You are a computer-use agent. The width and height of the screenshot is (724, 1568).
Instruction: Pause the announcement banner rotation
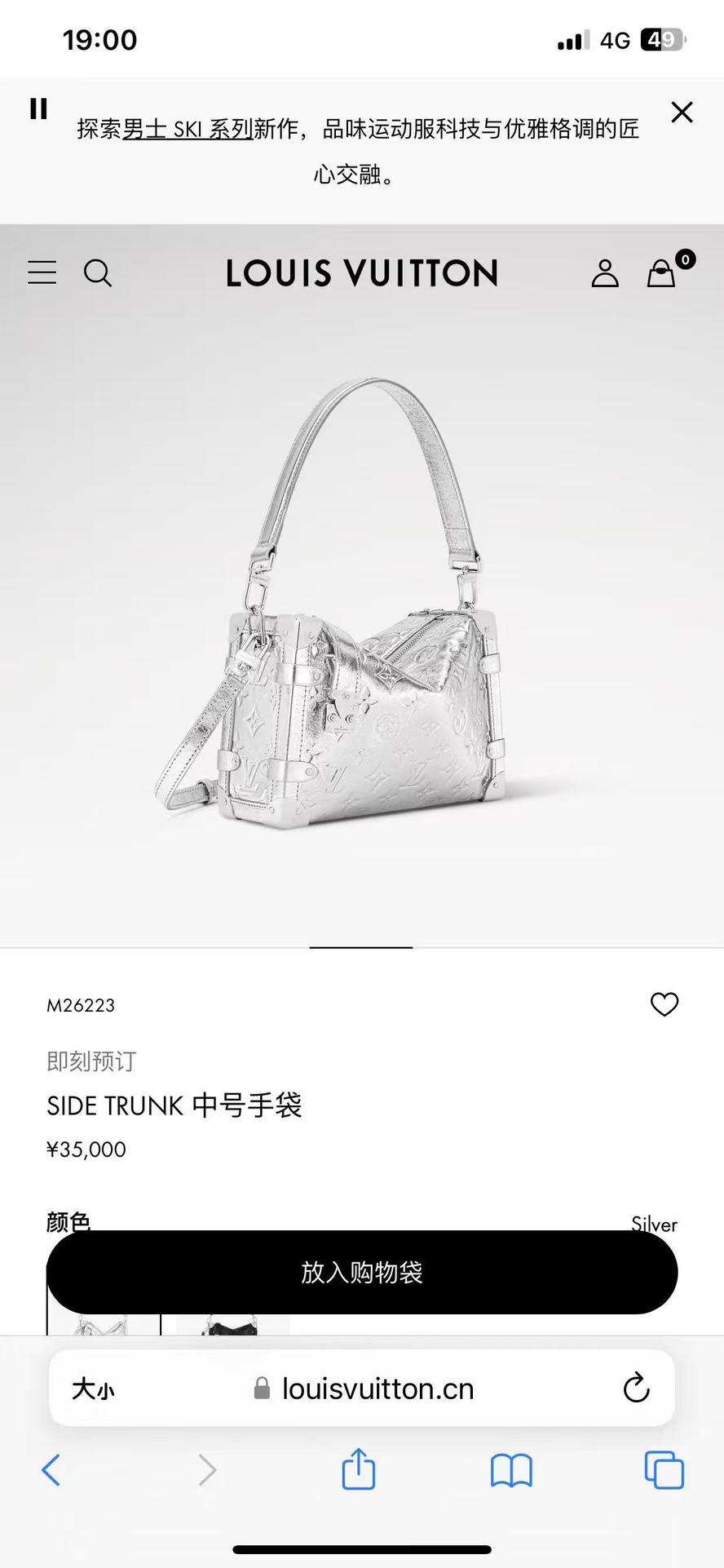point(38,109)
